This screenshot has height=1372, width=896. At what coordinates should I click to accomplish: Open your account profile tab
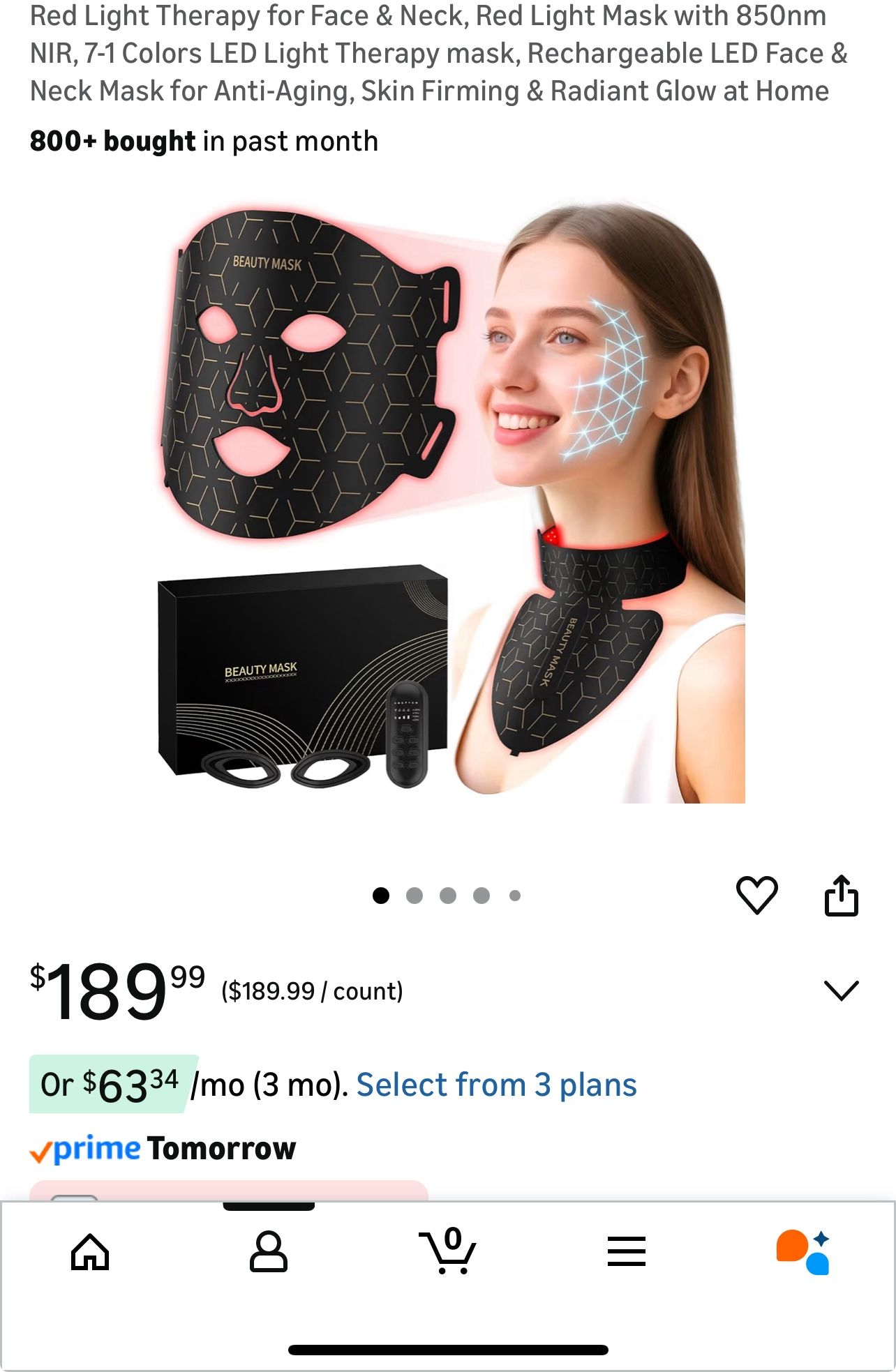[269, 1250]
